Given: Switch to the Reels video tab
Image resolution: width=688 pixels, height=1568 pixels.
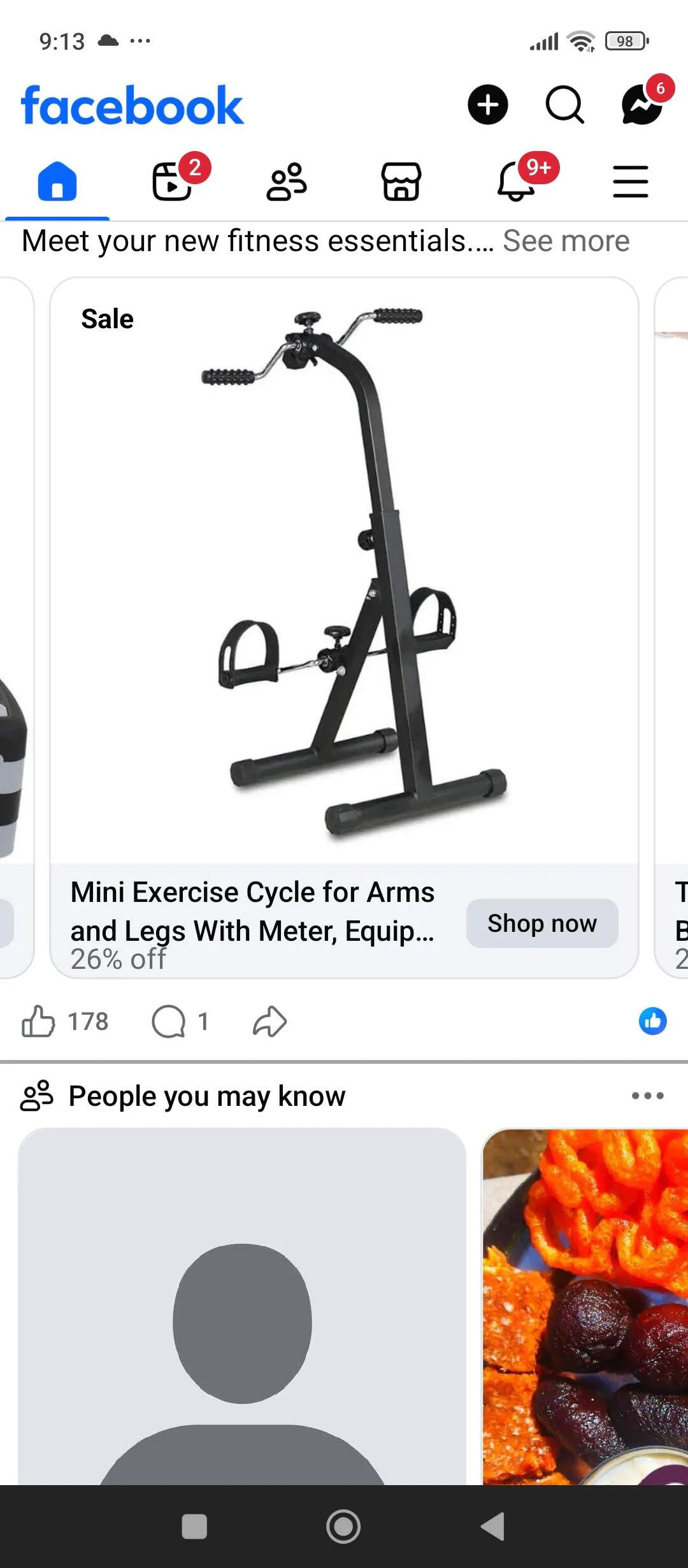Looking at the screenshot, I should [x=172, y=182].
